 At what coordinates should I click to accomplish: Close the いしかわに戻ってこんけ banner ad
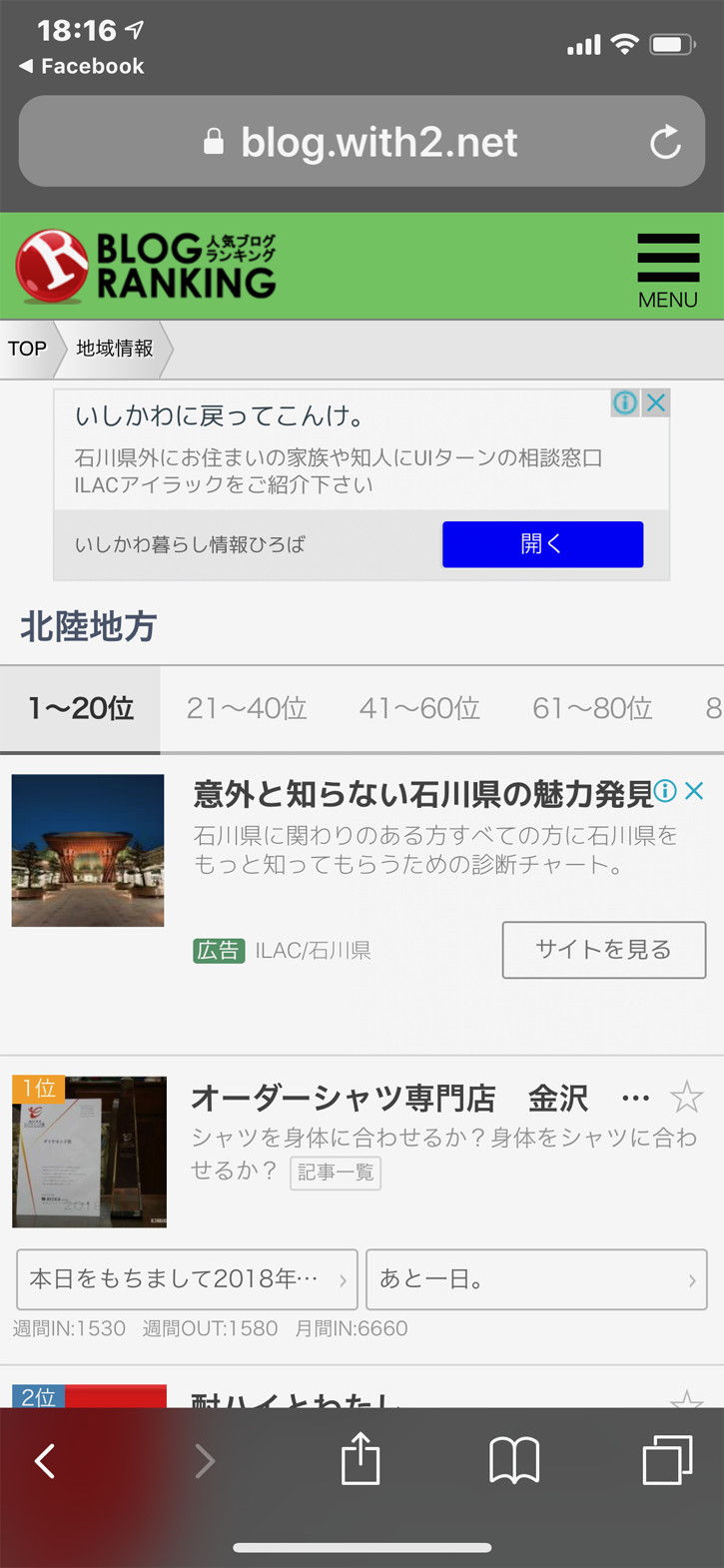pyautogui.click(x=656, y=402)
